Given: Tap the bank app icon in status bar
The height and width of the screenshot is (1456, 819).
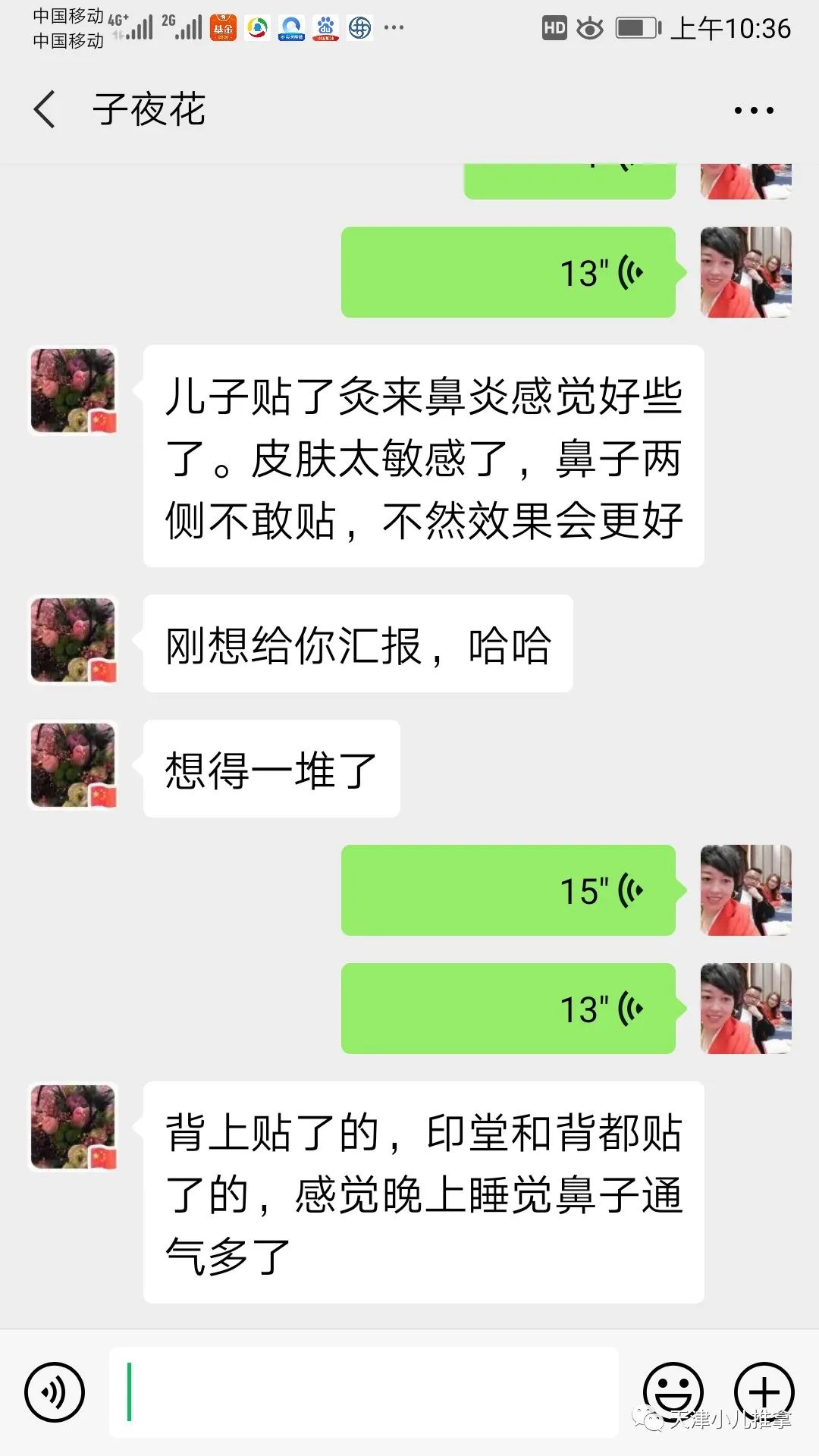Looking at the screenshot, I should pyautogui.click(x=359, y=29).
